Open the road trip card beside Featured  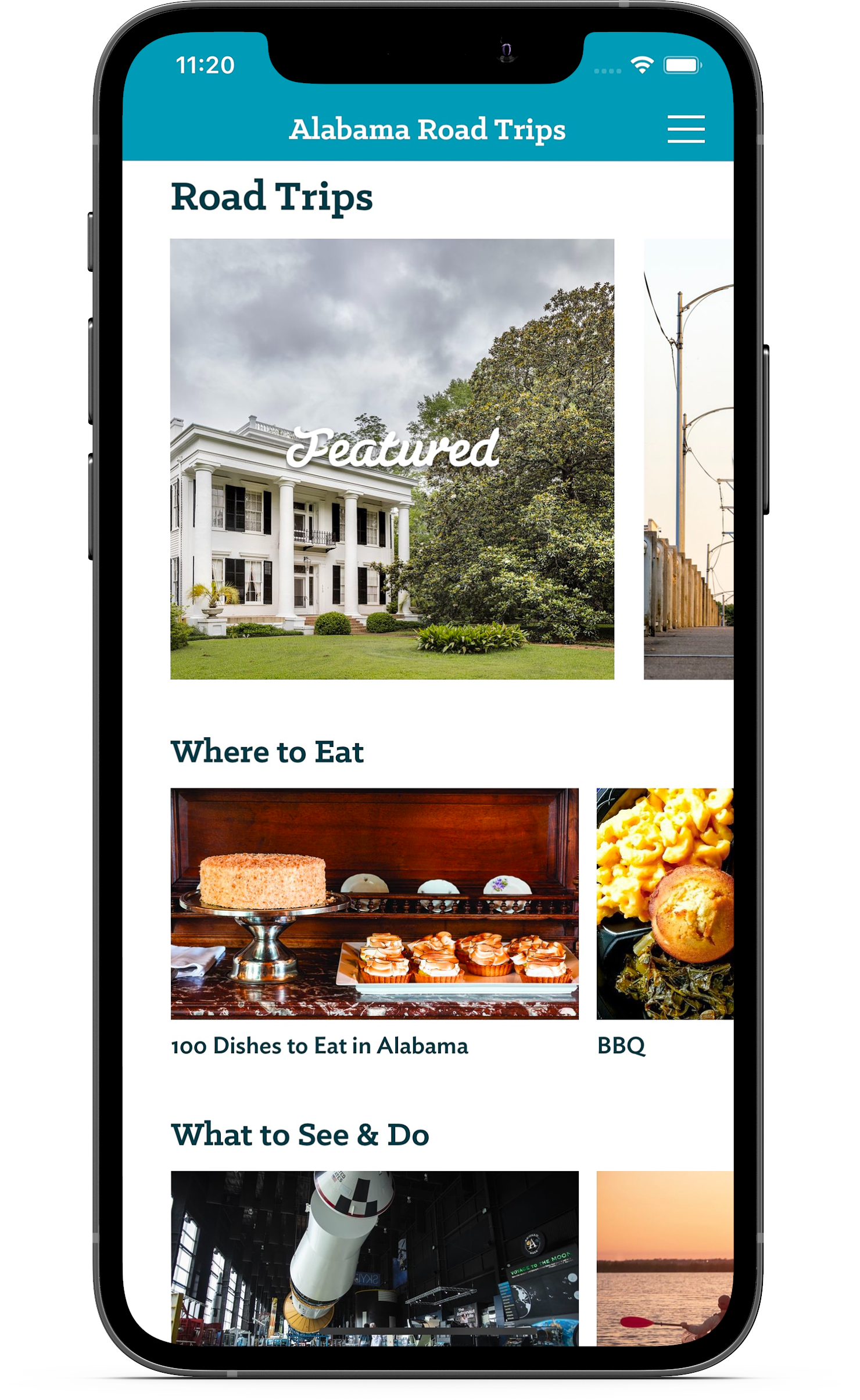689,459
